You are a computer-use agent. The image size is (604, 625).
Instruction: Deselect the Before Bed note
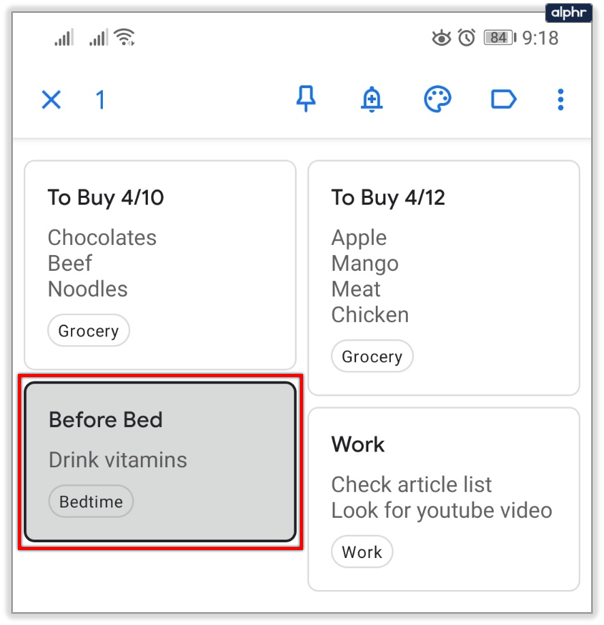click(160, 461)
